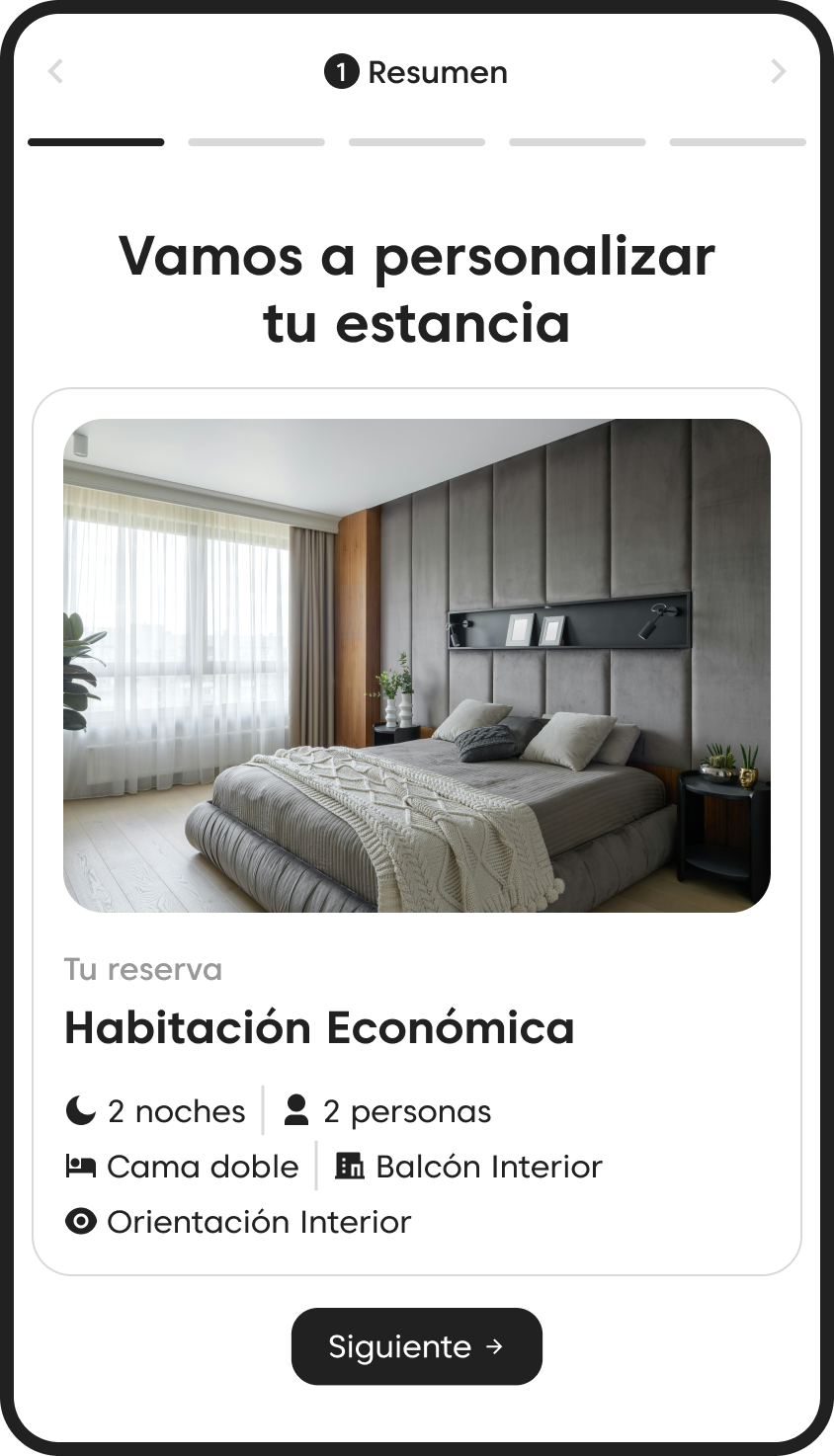
Task: Open the bedroom photo thumbnail
Action: coord(417,666)
